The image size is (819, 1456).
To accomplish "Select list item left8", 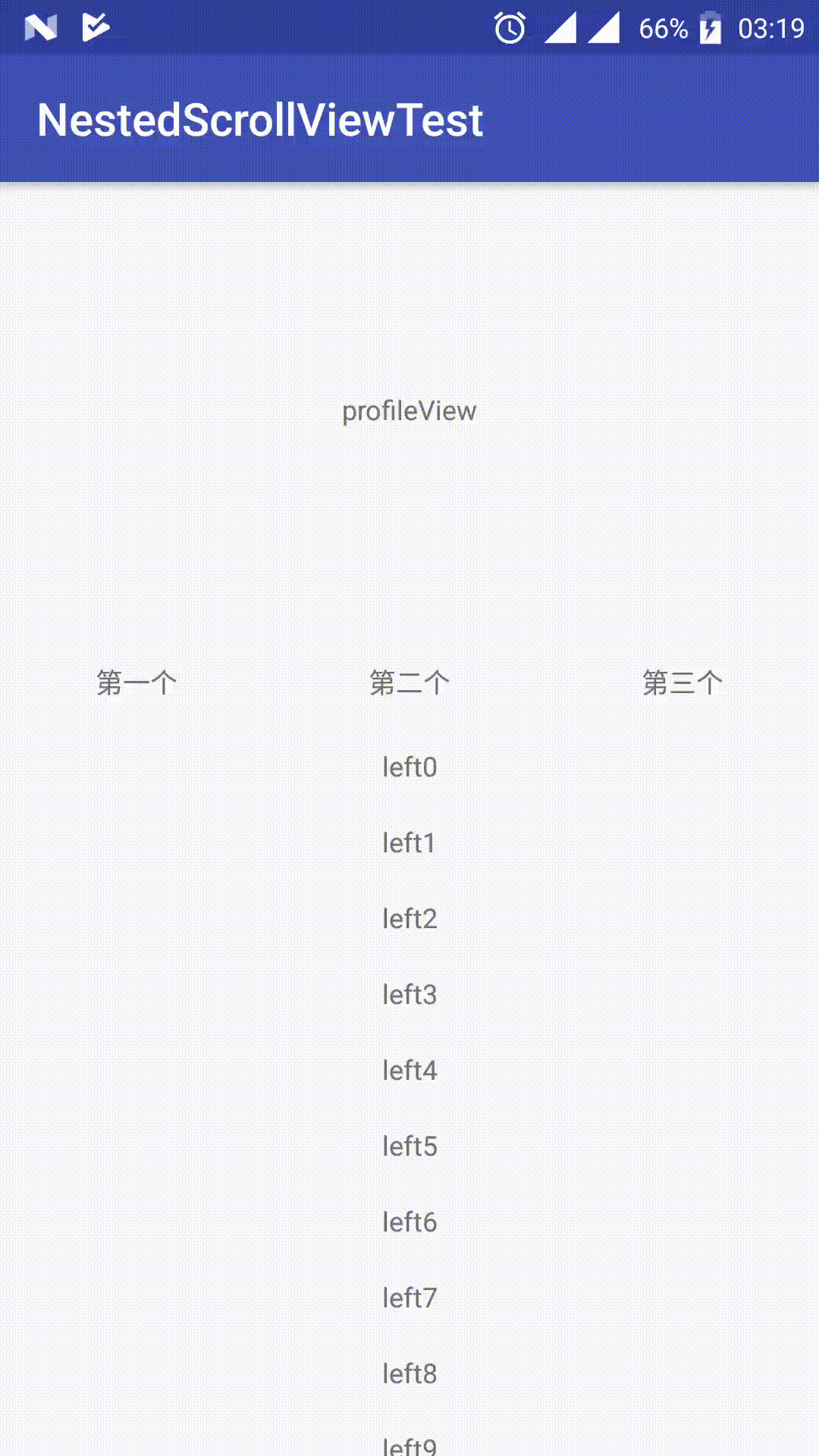I will 409,1374.
